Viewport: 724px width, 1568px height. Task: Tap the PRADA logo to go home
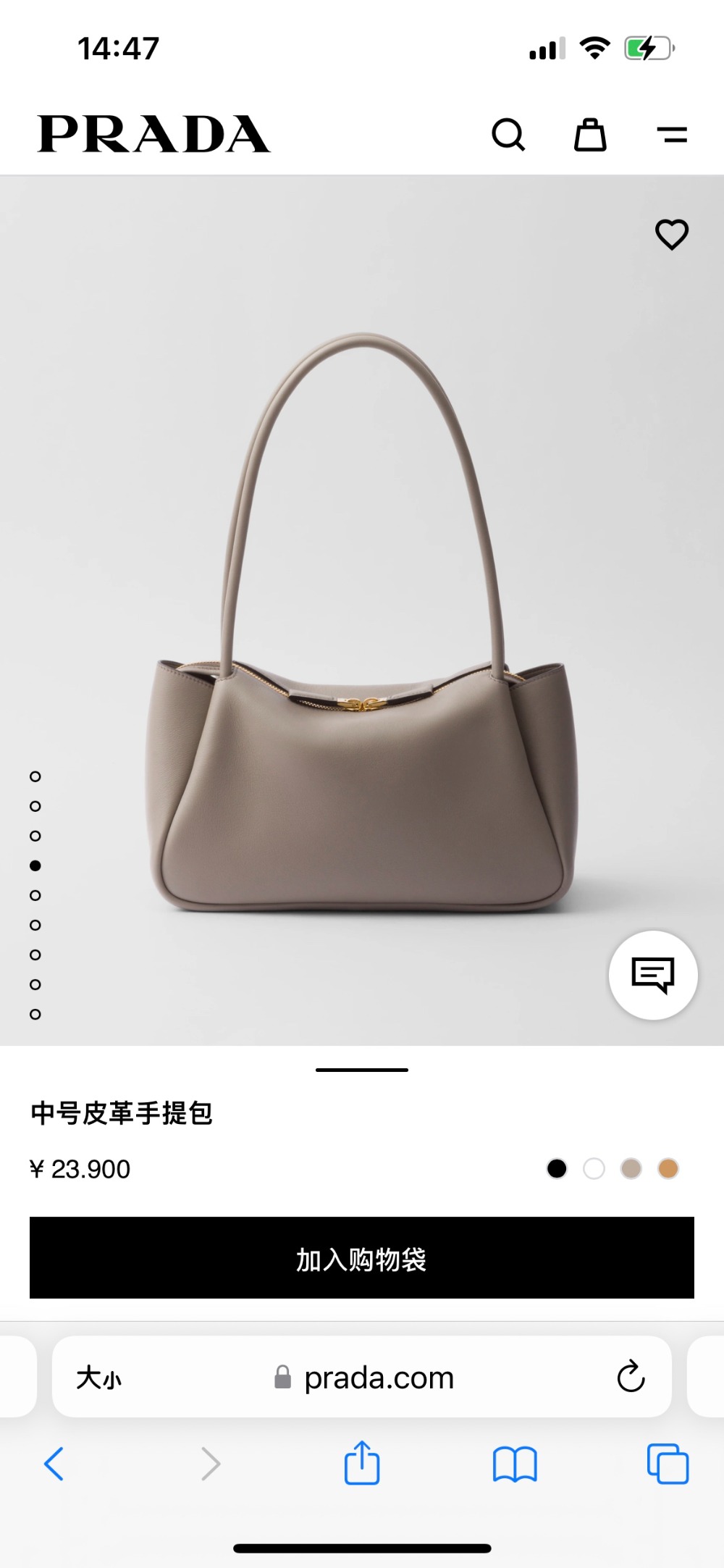click(153, 134)
